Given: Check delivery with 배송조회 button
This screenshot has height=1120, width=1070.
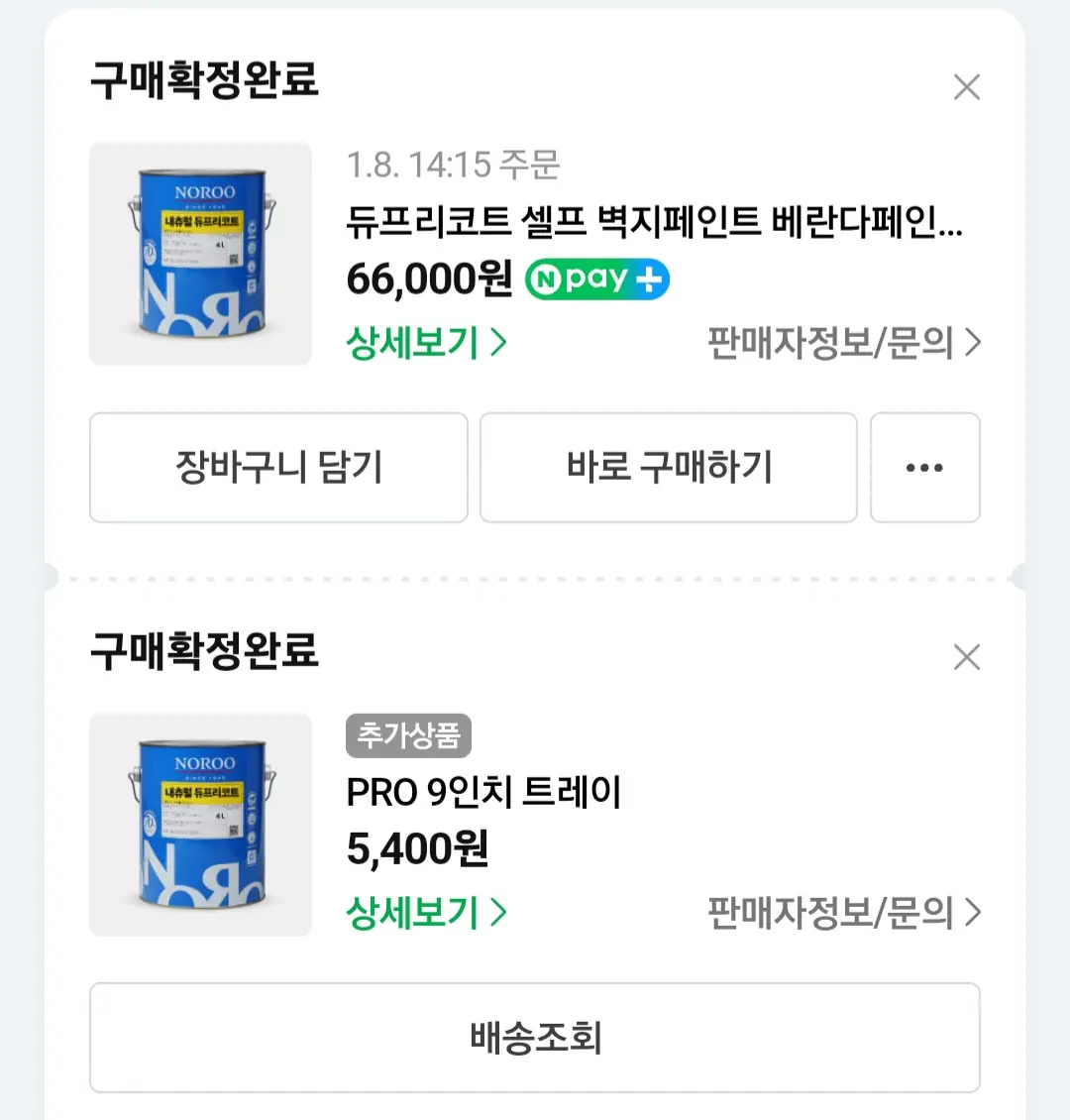Looking at the screenshot, I should click(535, 1038).
